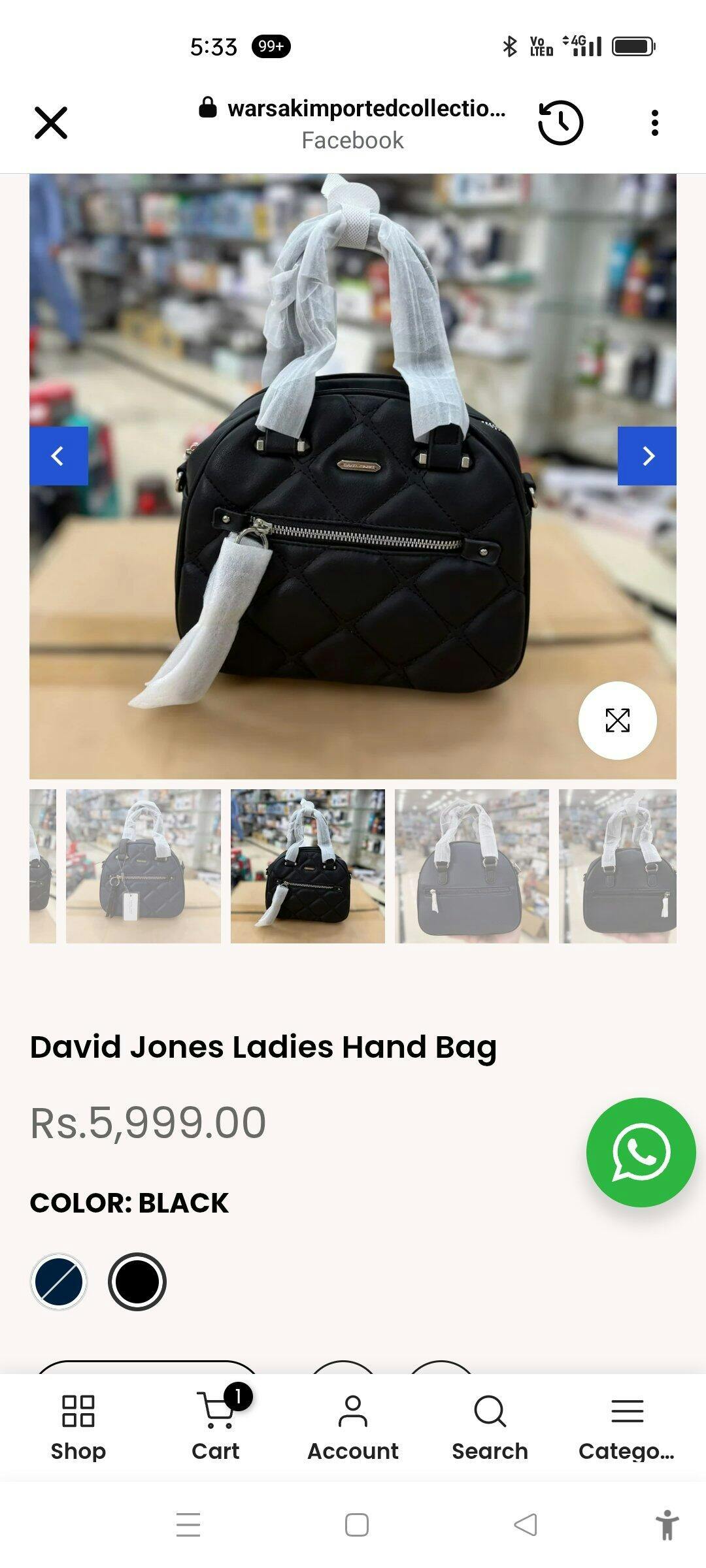Go to the Shop tab

pyautogui.click(x=78, y=1424)
